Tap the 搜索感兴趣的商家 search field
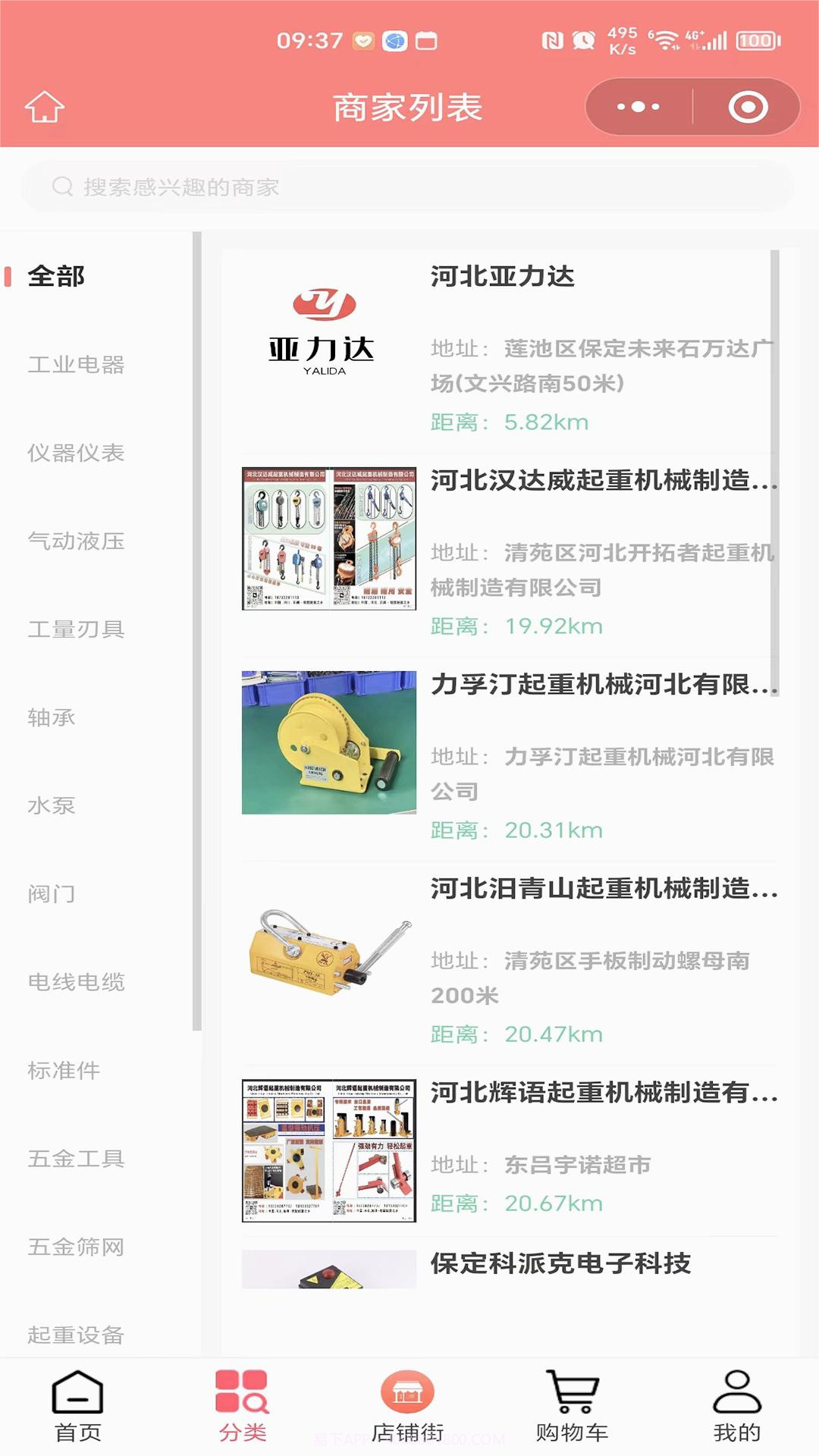 303,184
